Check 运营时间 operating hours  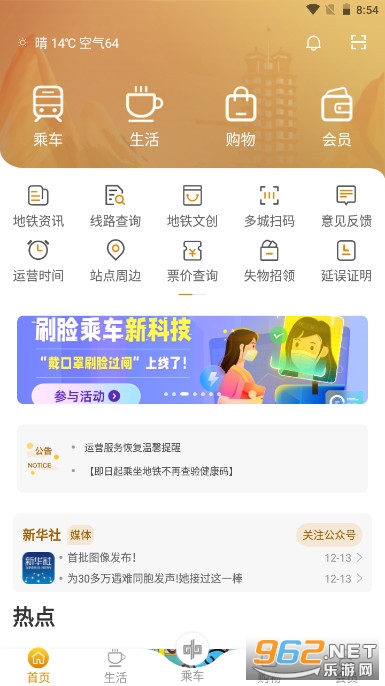[x=38, y=261]
